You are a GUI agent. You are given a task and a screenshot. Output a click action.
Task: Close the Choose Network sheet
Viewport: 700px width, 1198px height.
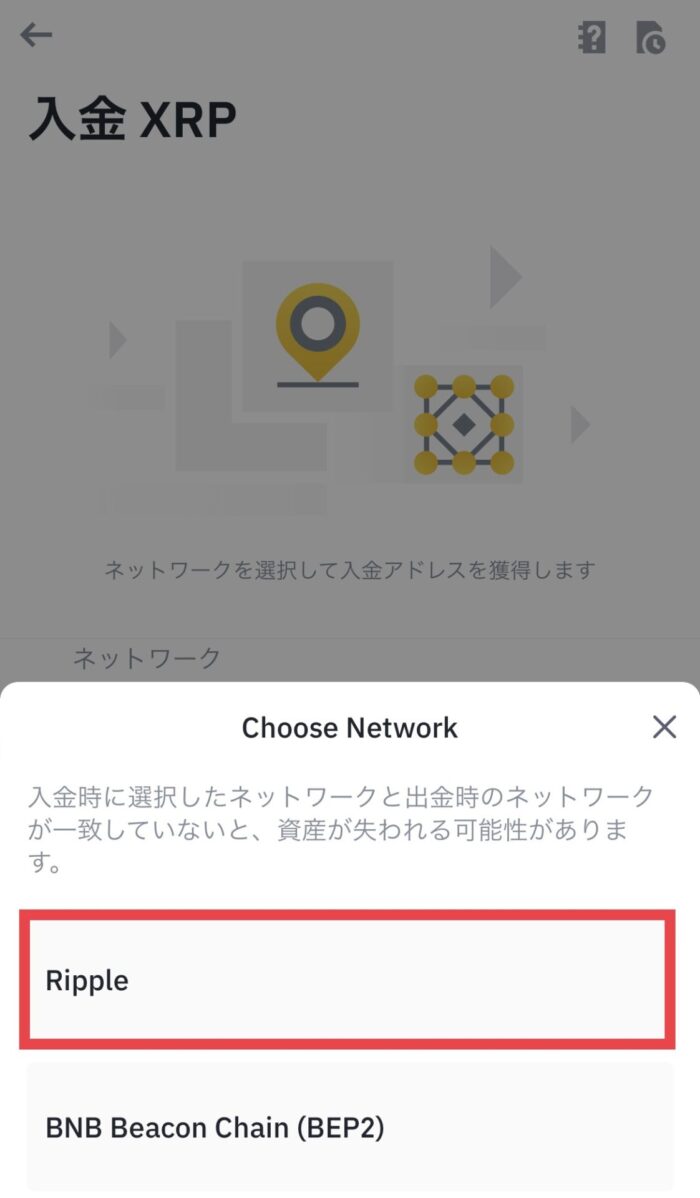(664, 727)
